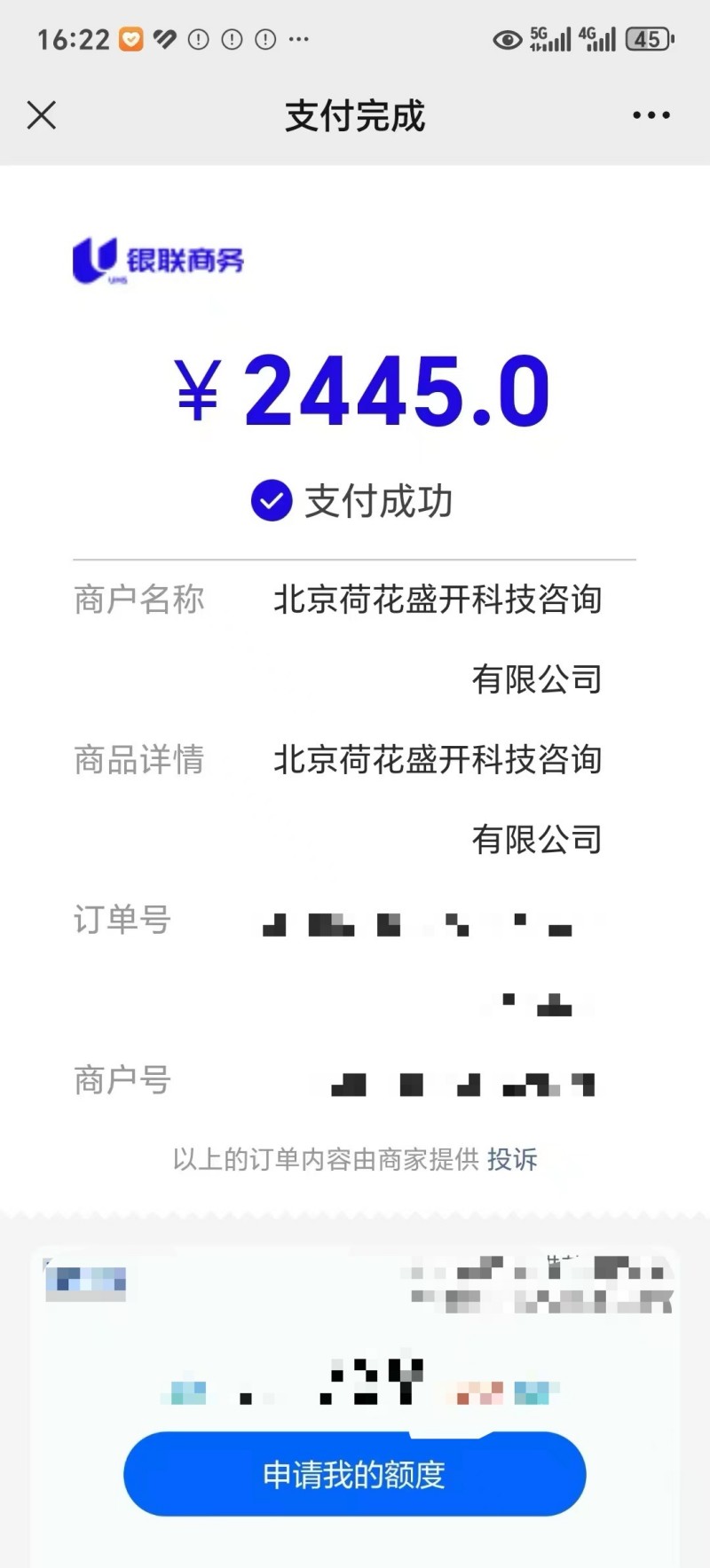Open the 投诉 complaint link

[513, 1159]
